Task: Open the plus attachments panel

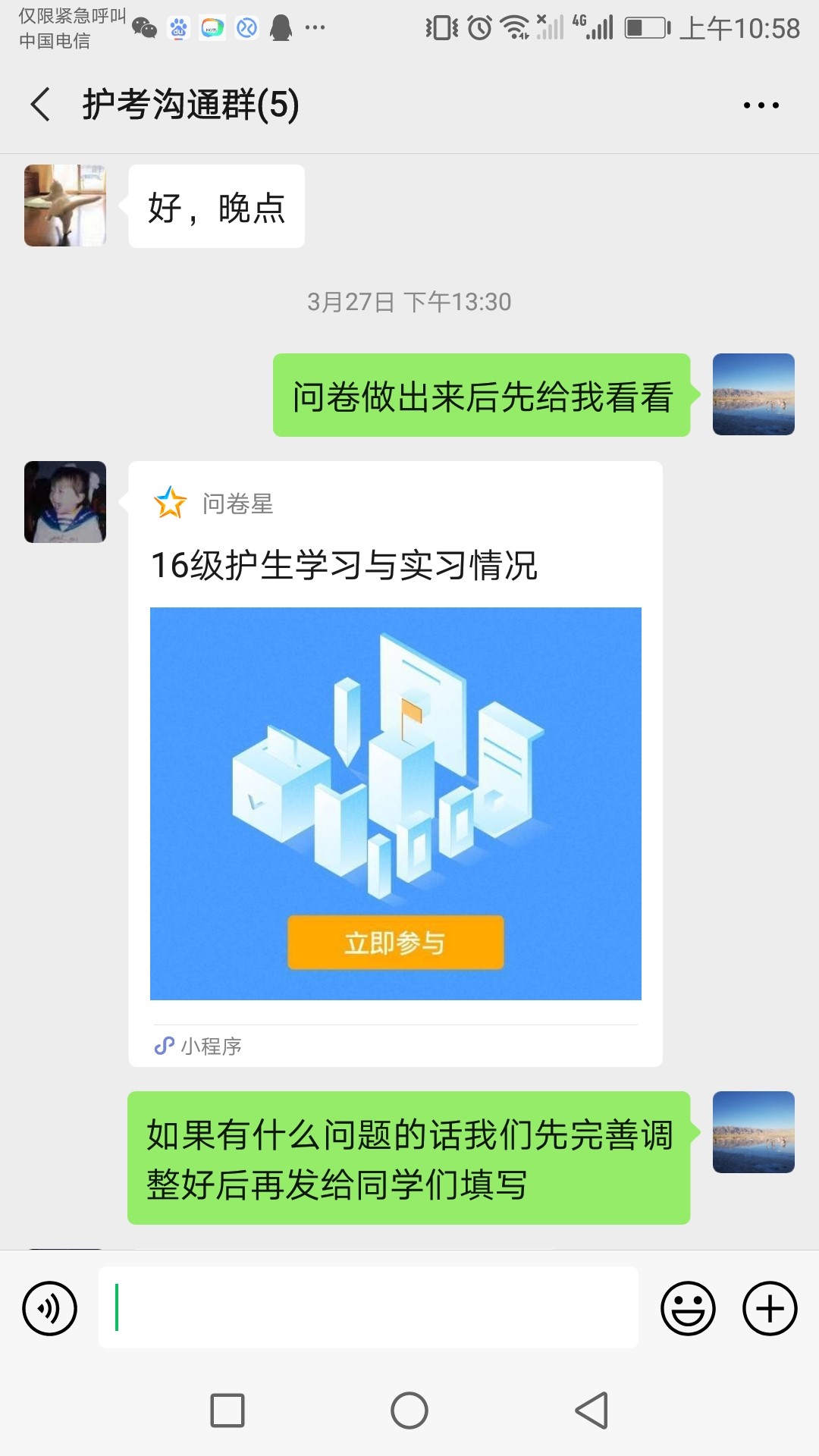Action: point(769,1308)
